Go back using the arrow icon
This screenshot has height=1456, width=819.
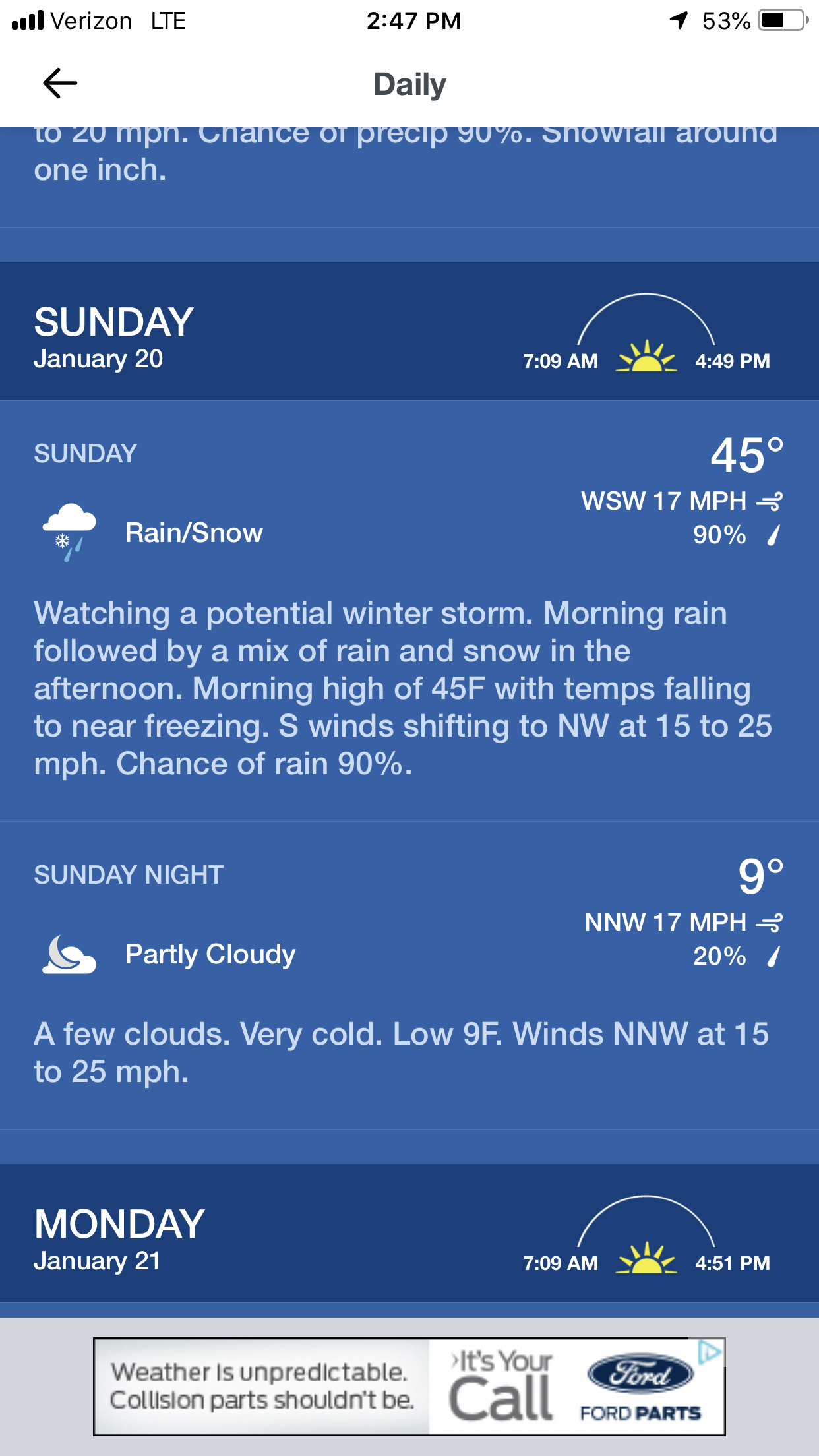pos(60,83)
